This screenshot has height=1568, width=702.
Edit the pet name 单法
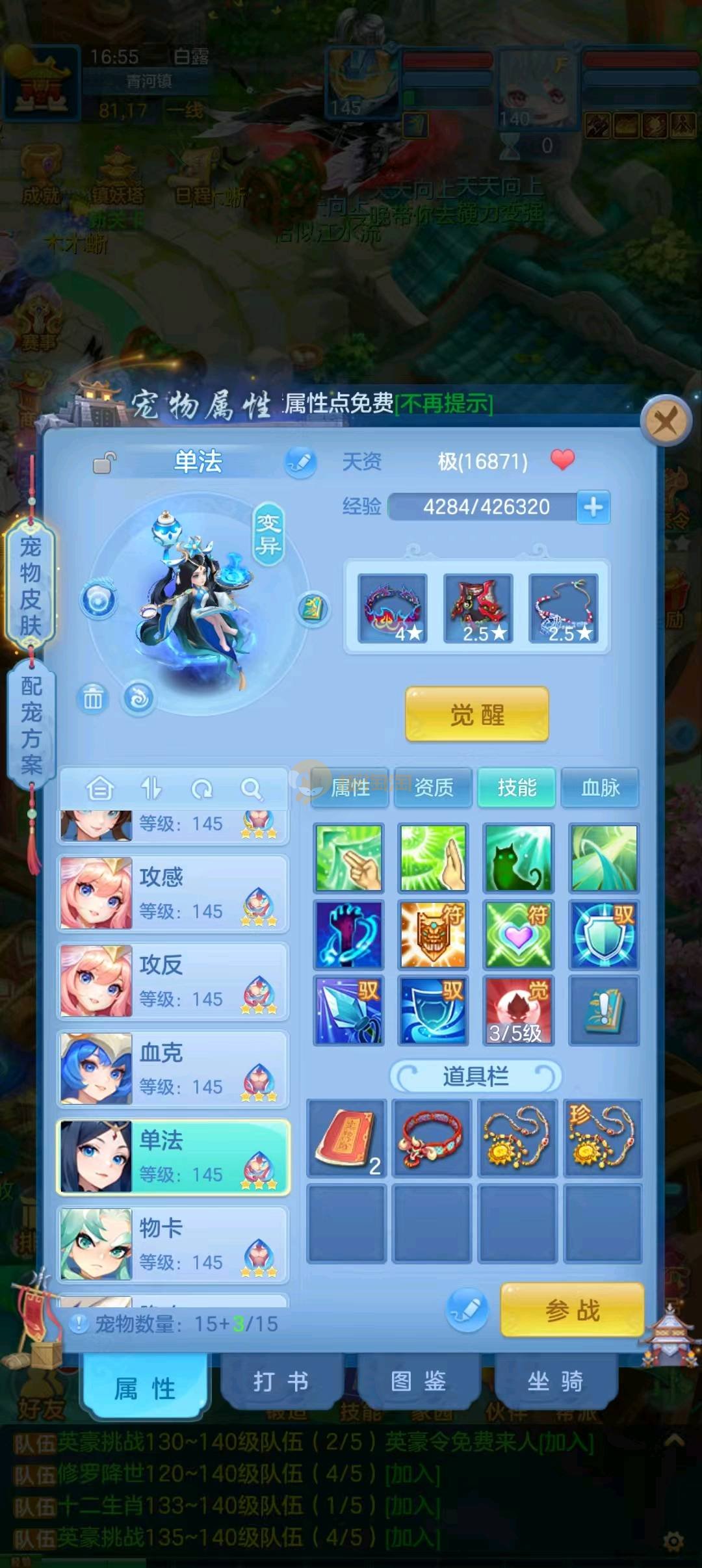tap(300, 462)
